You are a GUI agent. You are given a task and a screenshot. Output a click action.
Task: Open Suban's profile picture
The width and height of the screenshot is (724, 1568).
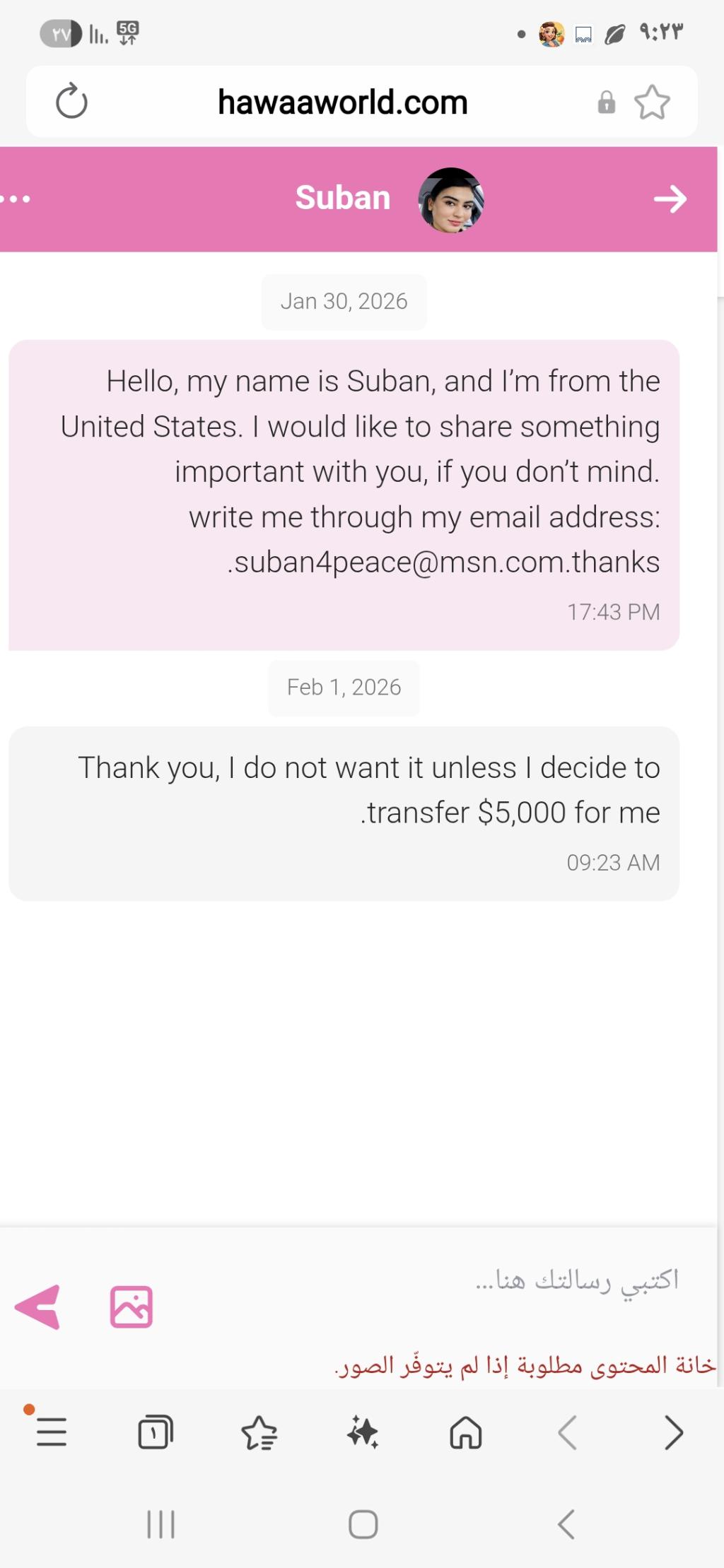coord(451,200)
